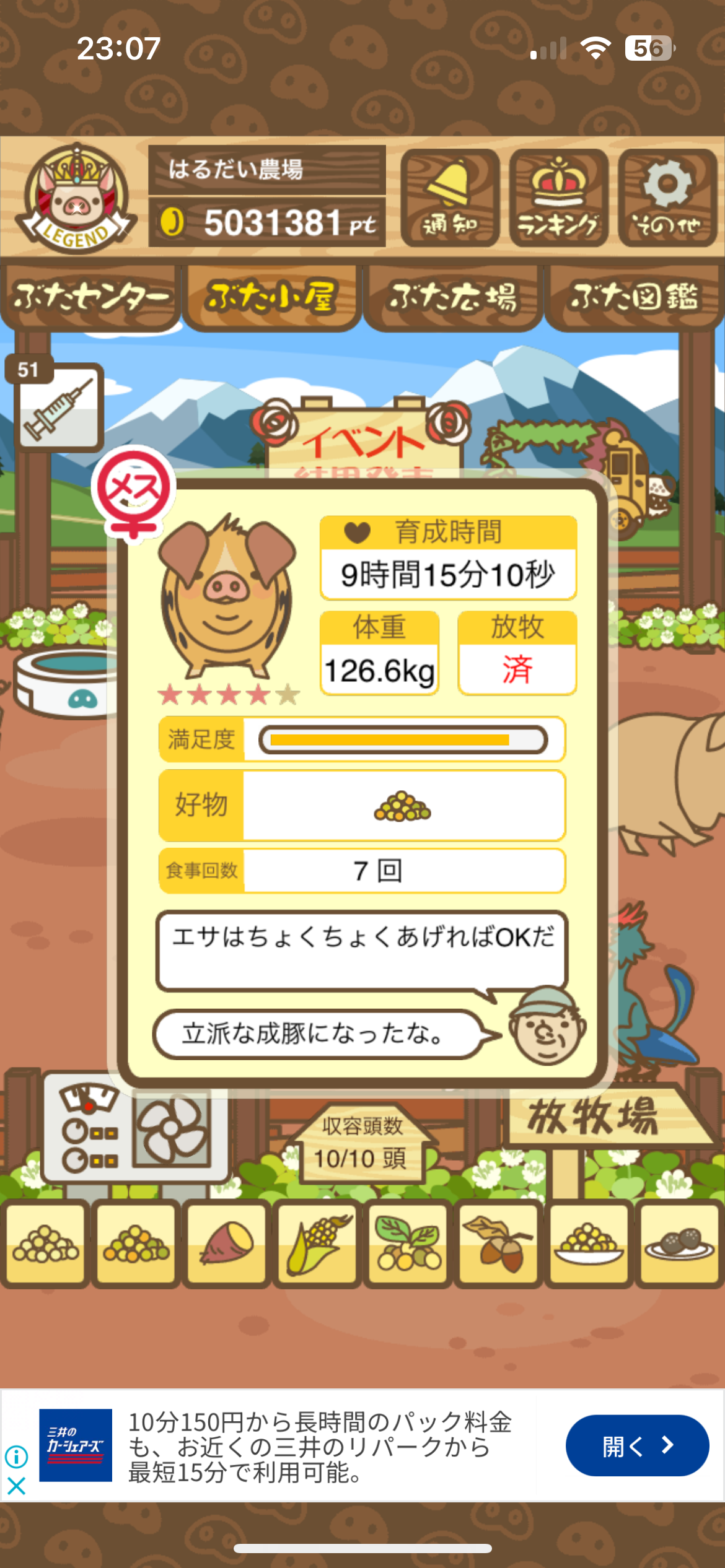Select the dark truffle plate feed

coord(679,1244)
